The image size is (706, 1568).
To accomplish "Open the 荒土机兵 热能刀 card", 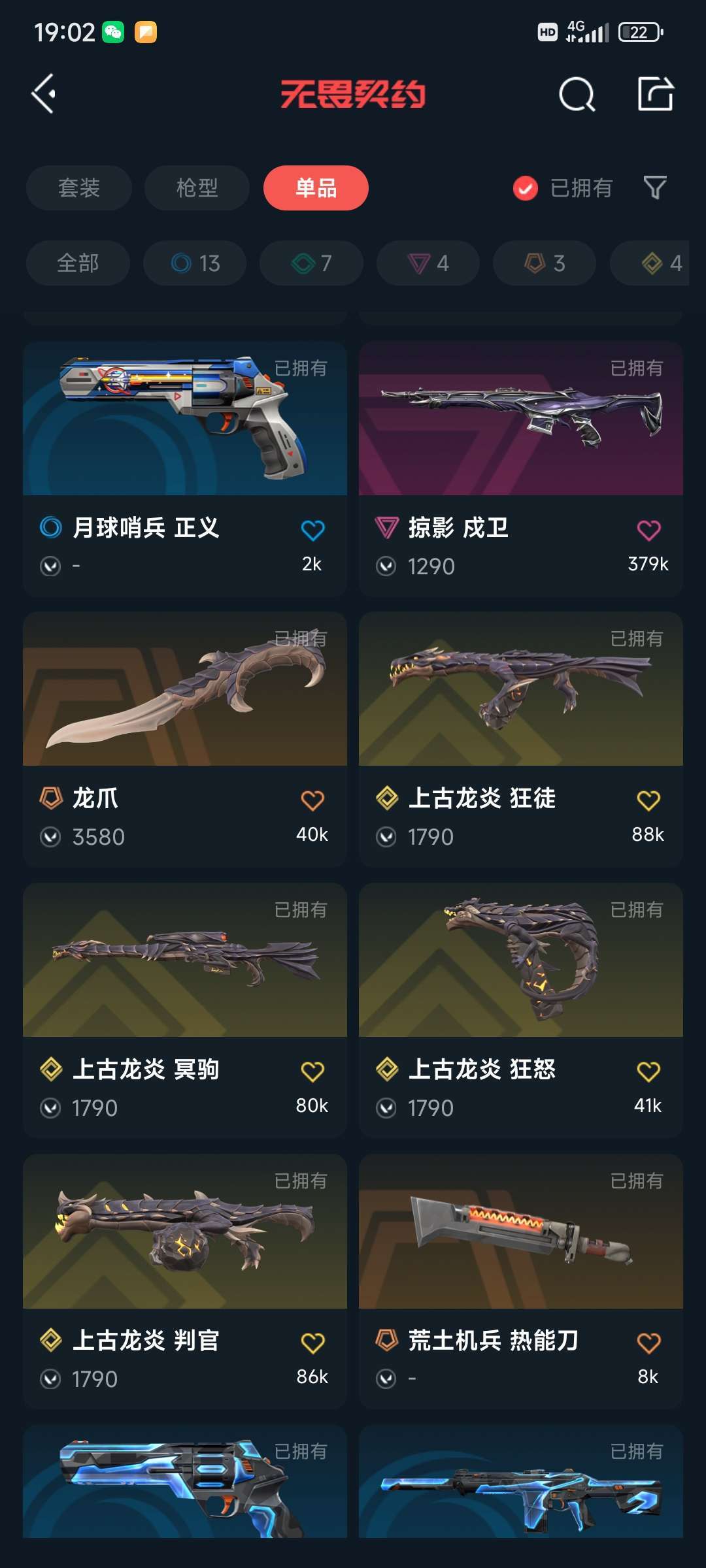I will coord(521,1282).
